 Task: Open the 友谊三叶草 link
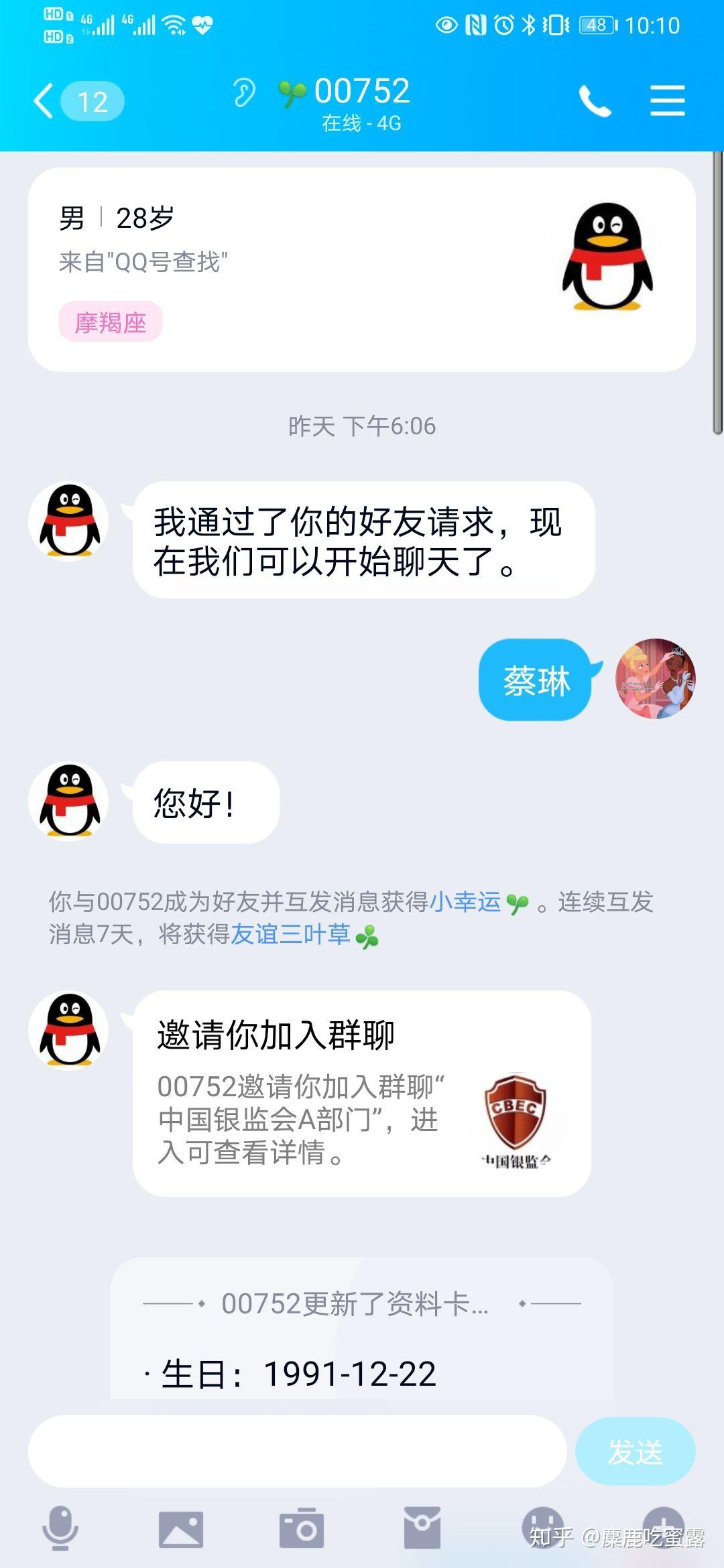tap(290, 934)
